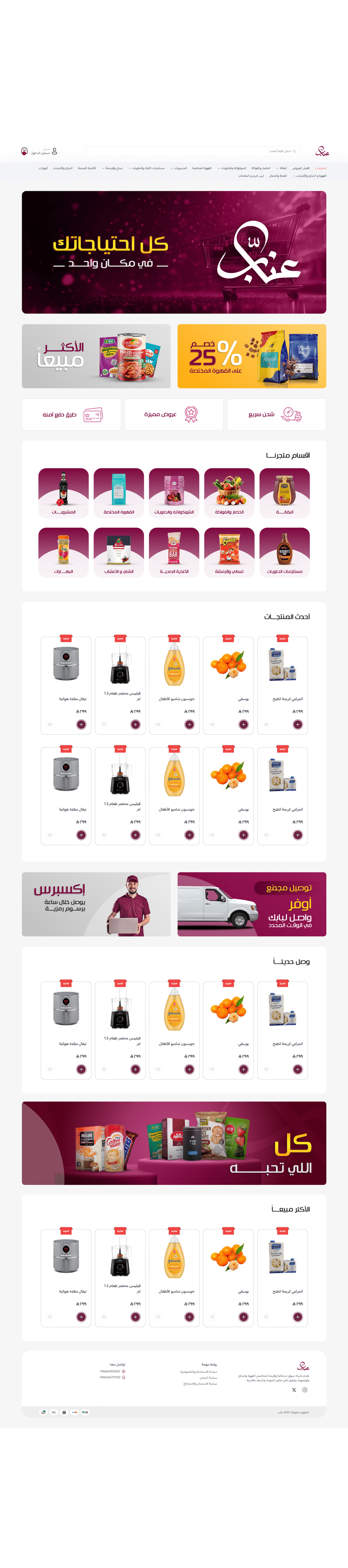Open the توصيل مجمع delivery banner
Screen dimensions: 348x1568
point(251,904)
